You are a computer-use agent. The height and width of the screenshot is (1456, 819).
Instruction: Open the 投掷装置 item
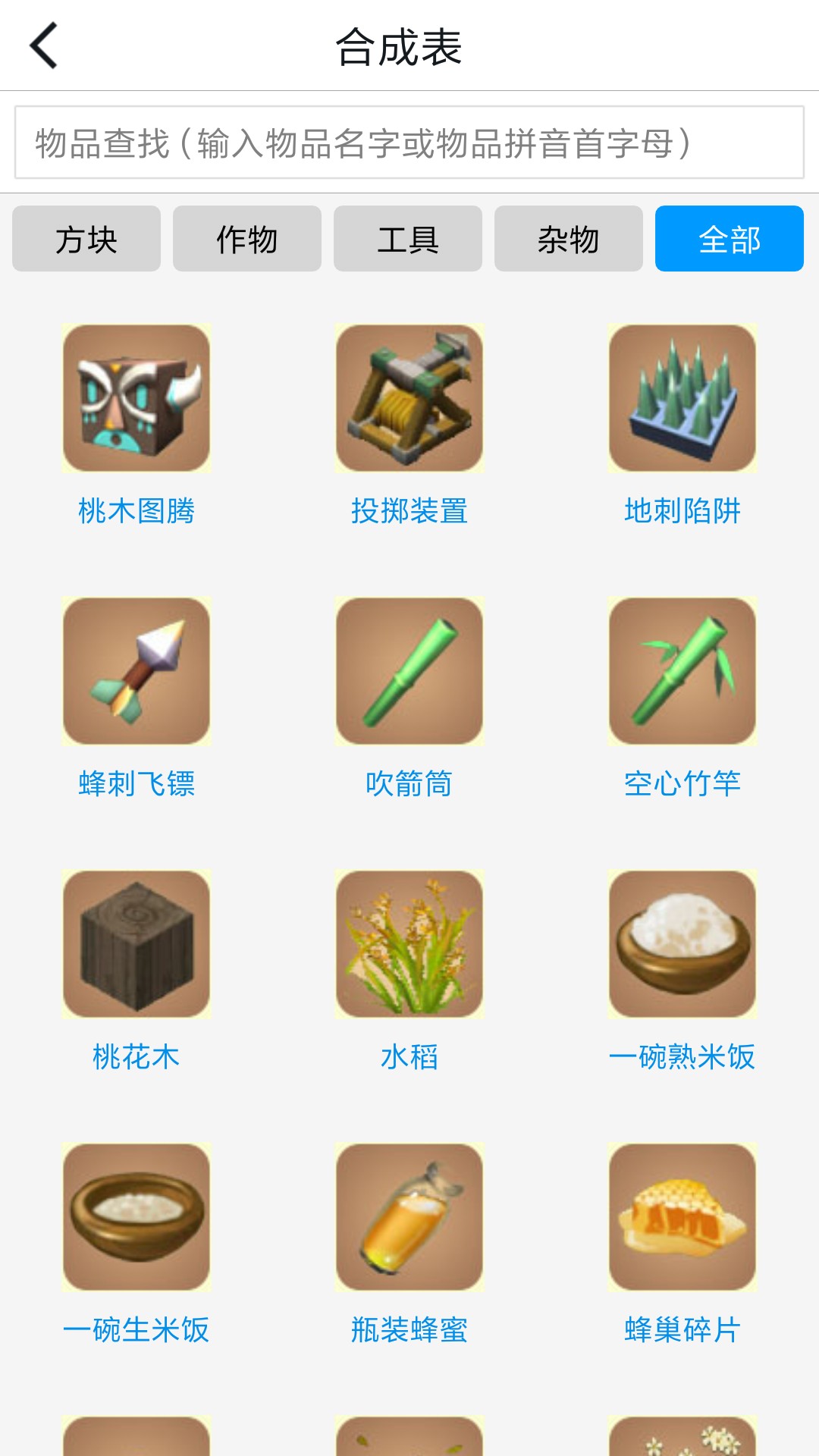pyautogui.click(x=409, y=398)
